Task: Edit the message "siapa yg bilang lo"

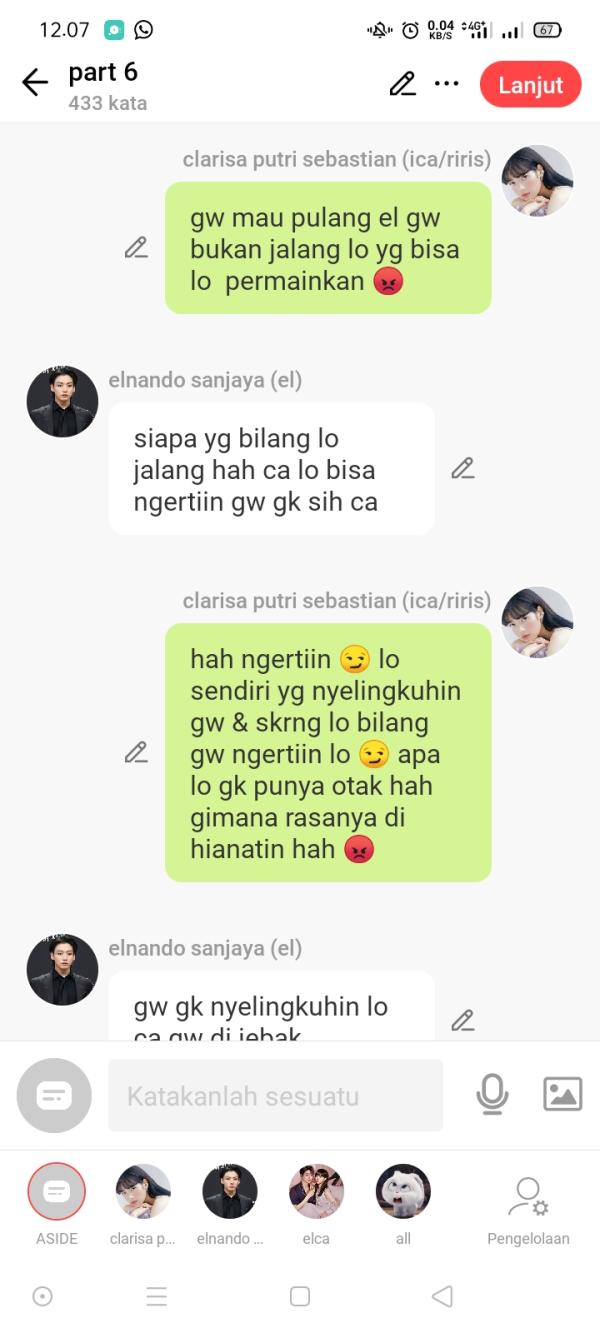Action: coord(462,468)
